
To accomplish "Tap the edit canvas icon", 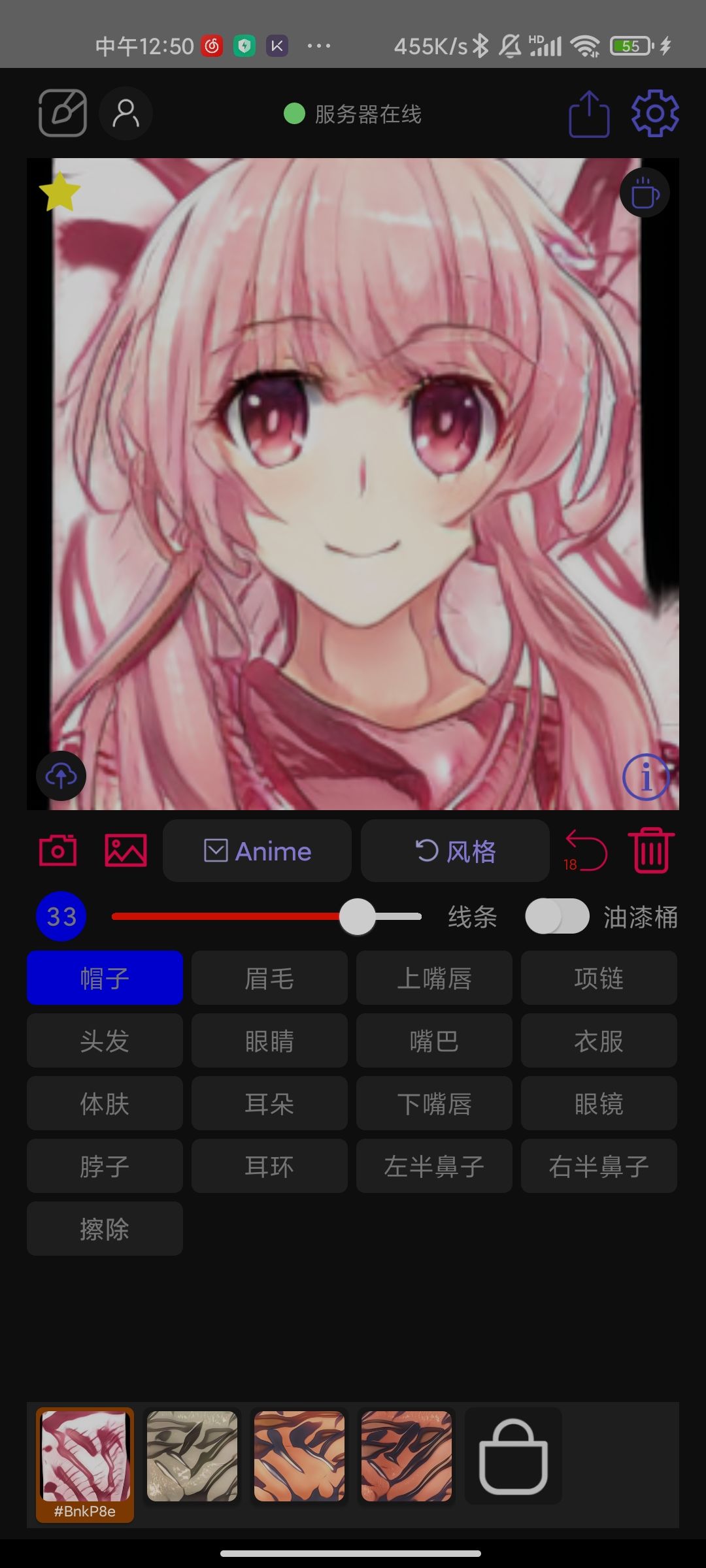I will click(x=63, y=114).
